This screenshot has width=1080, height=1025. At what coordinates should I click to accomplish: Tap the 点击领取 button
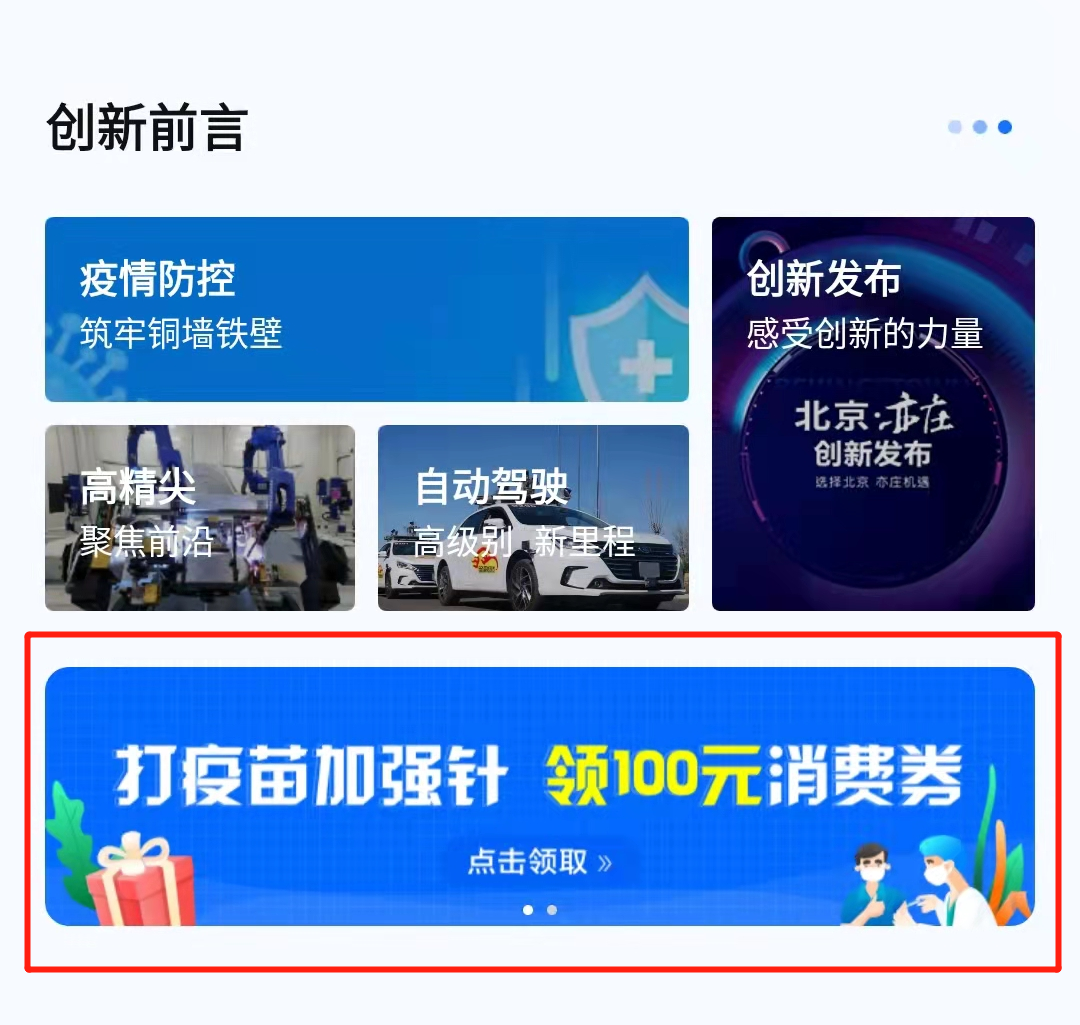pyautogui.click(x=539, y=862)
